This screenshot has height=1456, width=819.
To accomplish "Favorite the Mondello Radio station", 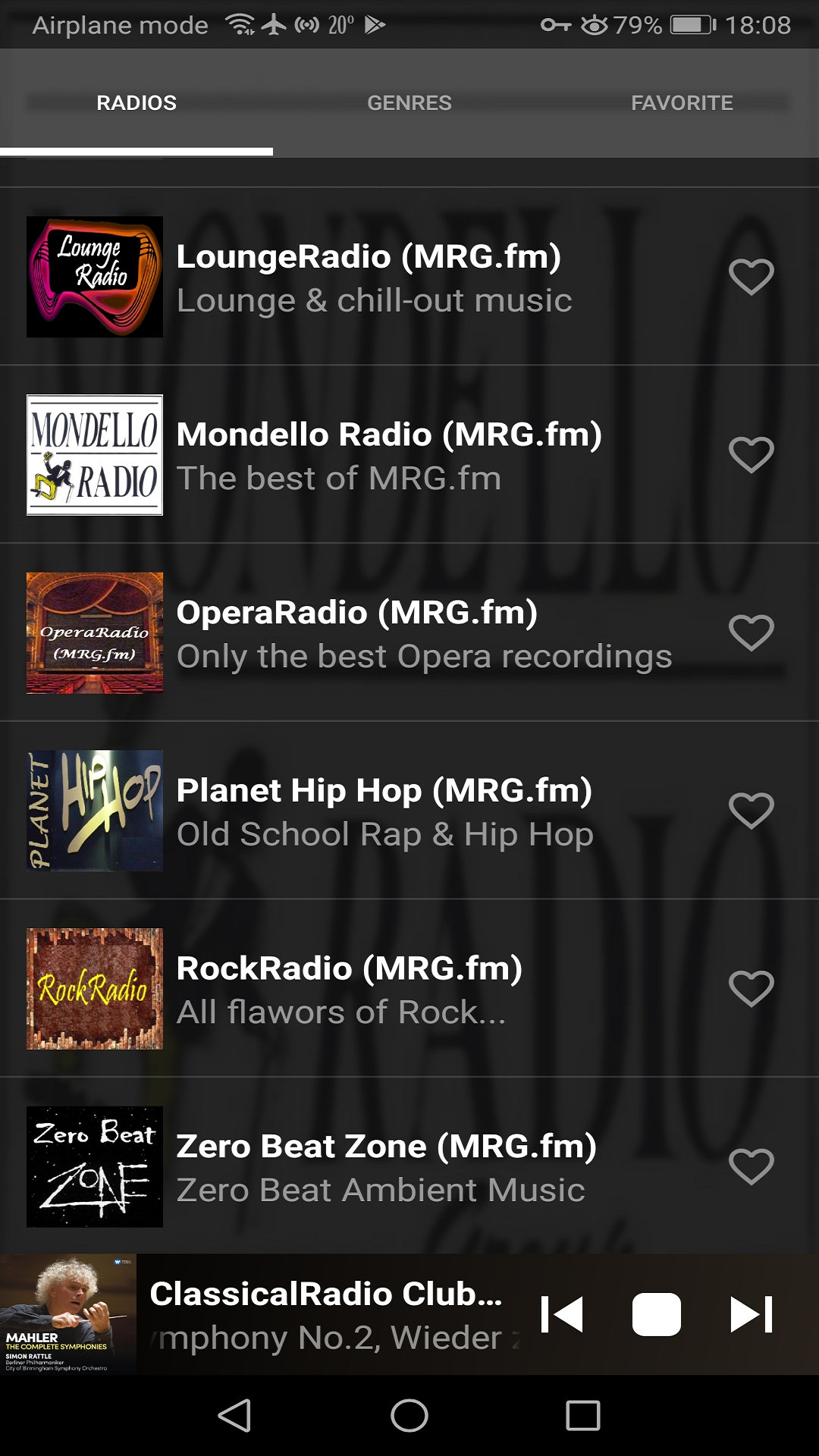I will 750,455.
